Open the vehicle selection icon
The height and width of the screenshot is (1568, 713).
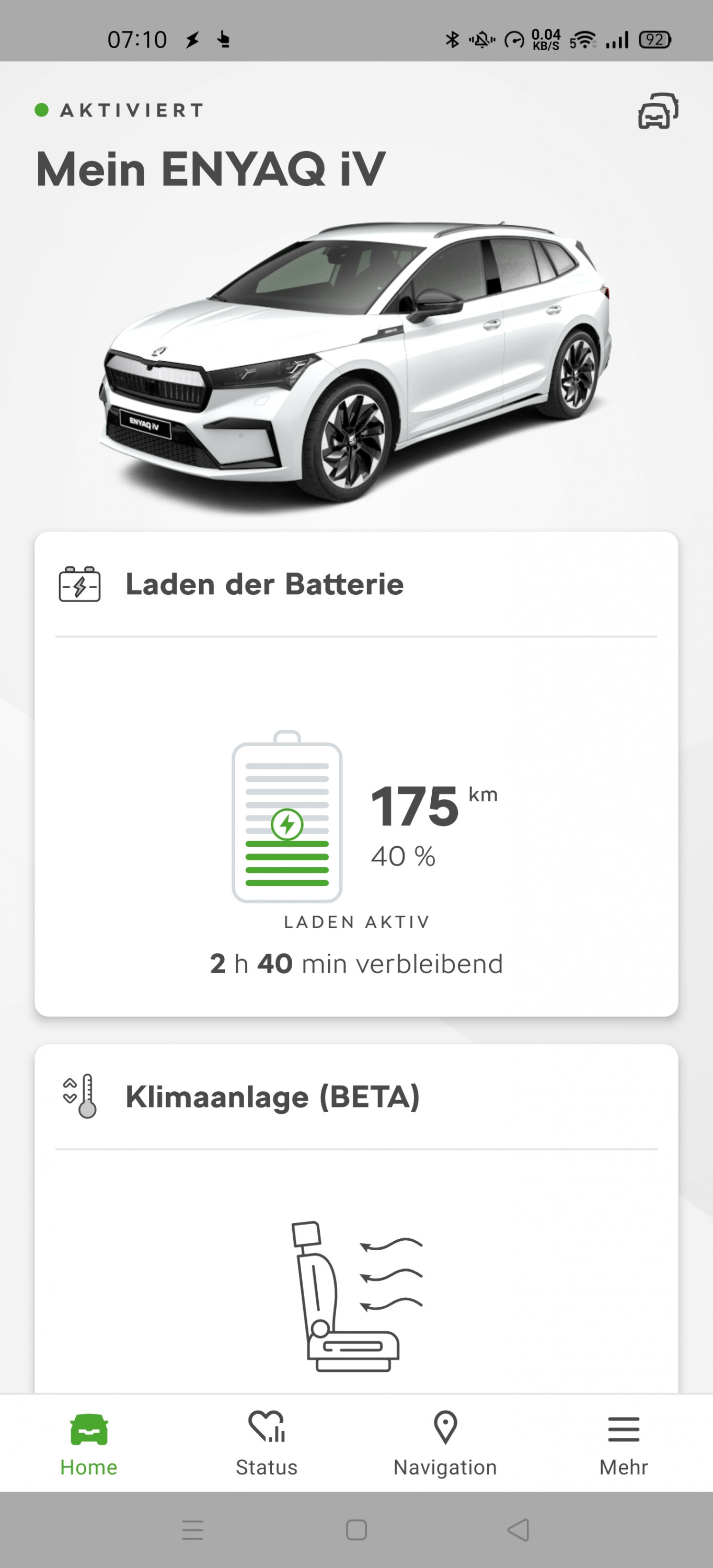pyautogui.click(x=658, y=111)
